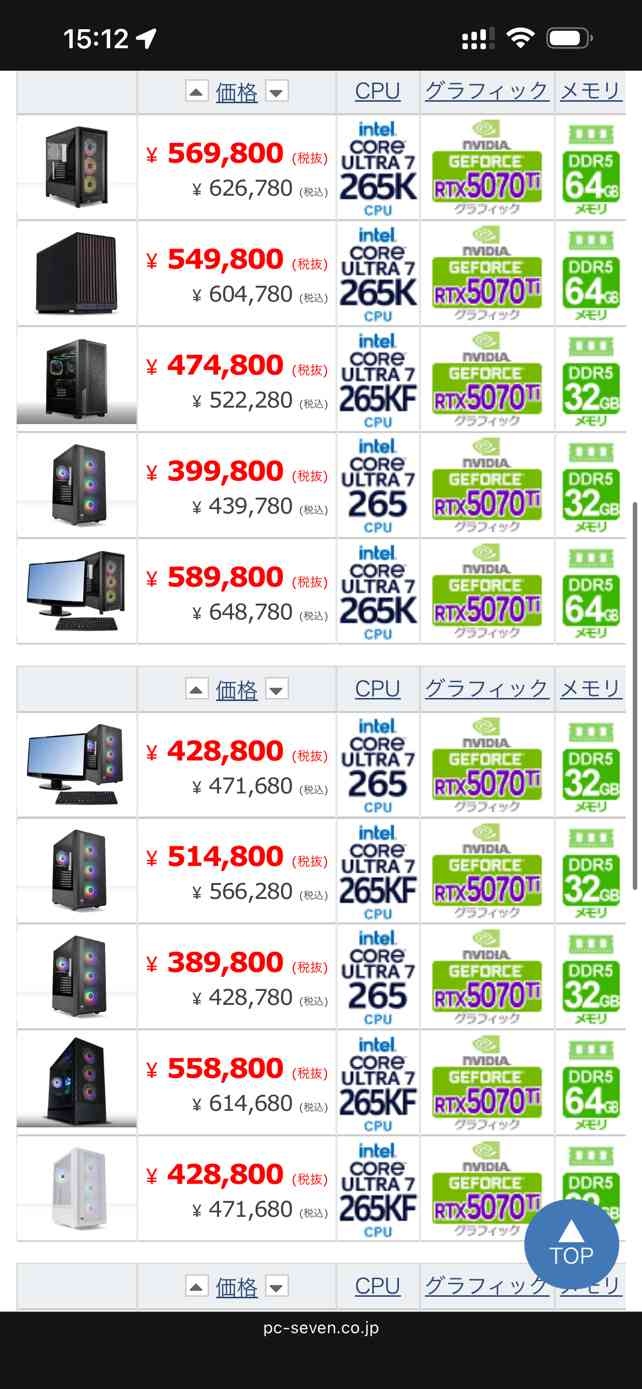
Task: Sort price ascending above the ¥569,800 row
Action: click(x=197, y=93)
